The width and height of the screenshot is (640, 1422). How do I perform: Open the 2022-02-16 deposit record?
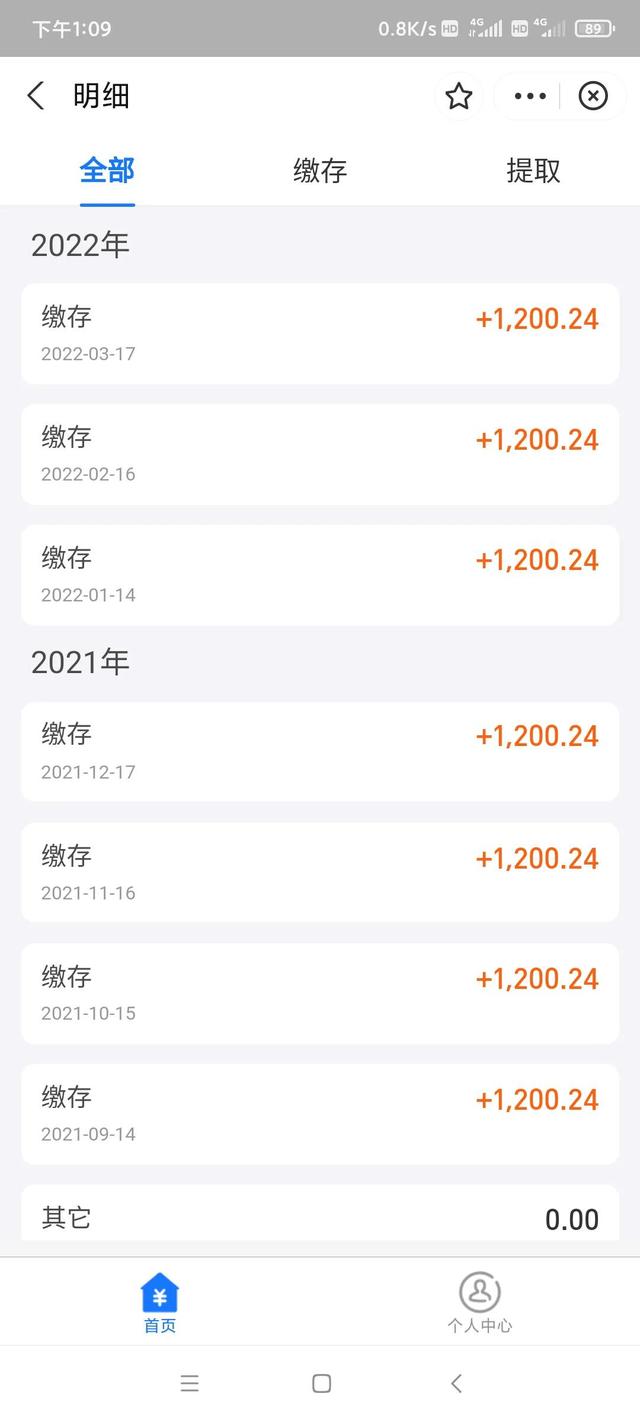(x=320, y=454)
